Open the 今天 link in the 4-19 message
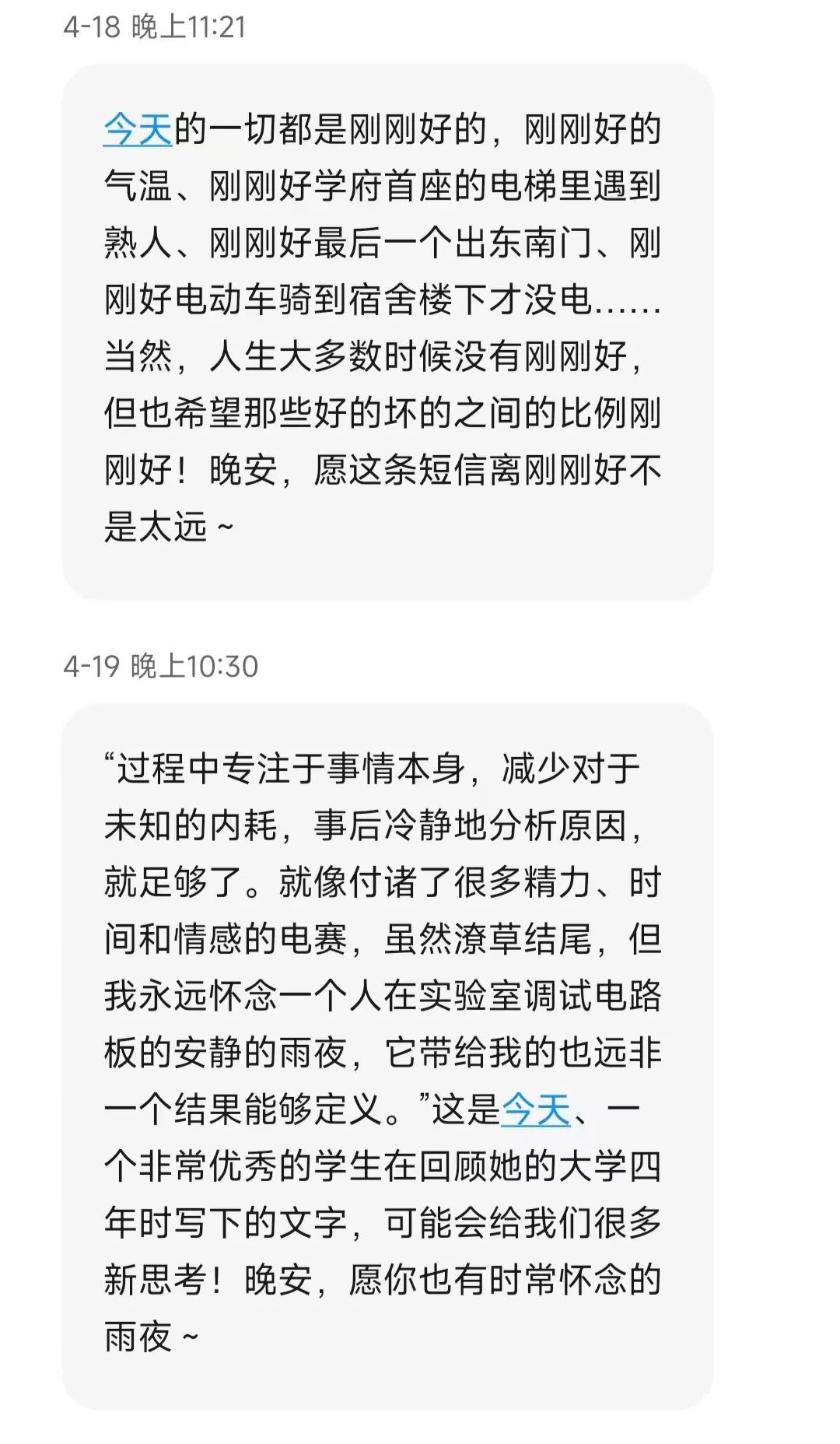This screenshot has width=840, height=1444. (x=536, y=1110)
